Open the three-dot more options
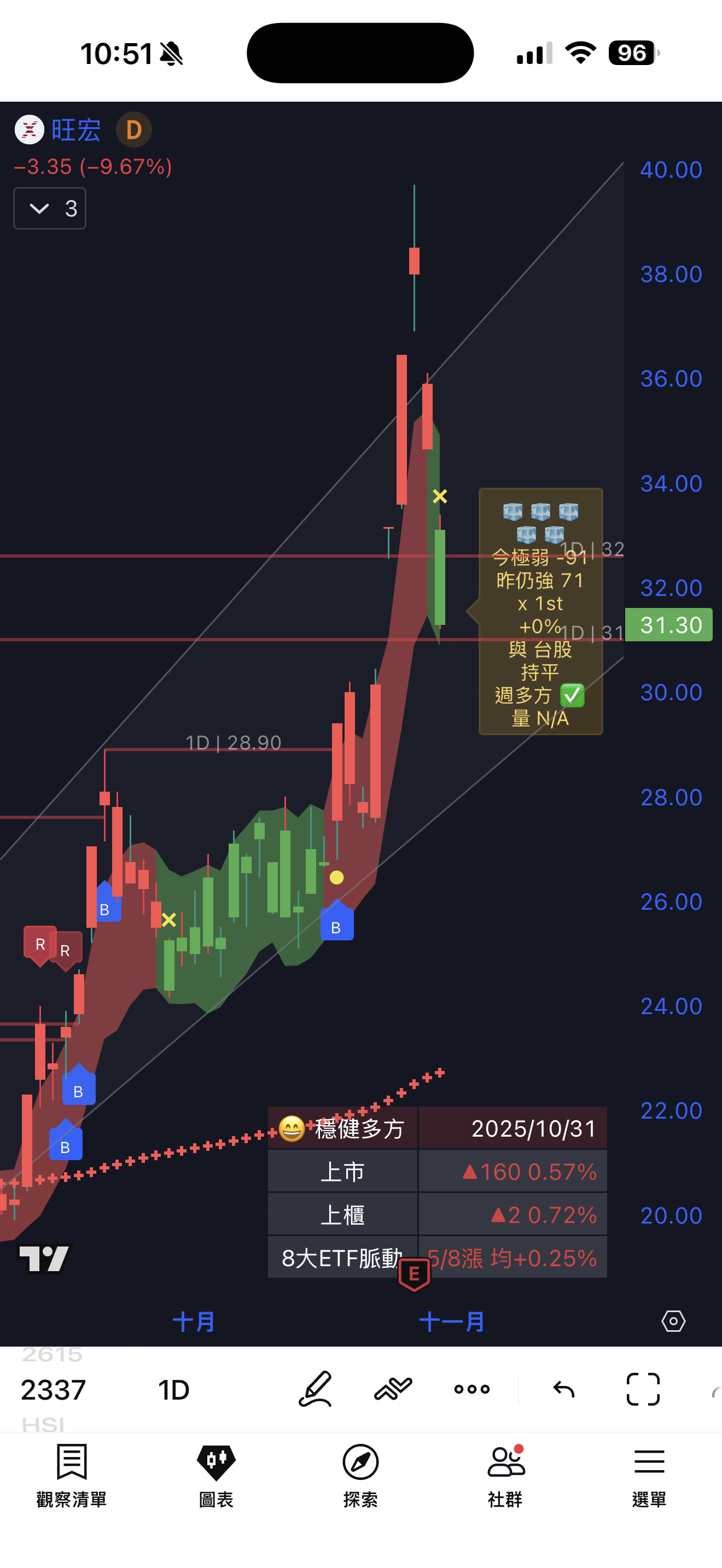The width and height of the screenshot is (722, 1568). (x=472, y=1389)
